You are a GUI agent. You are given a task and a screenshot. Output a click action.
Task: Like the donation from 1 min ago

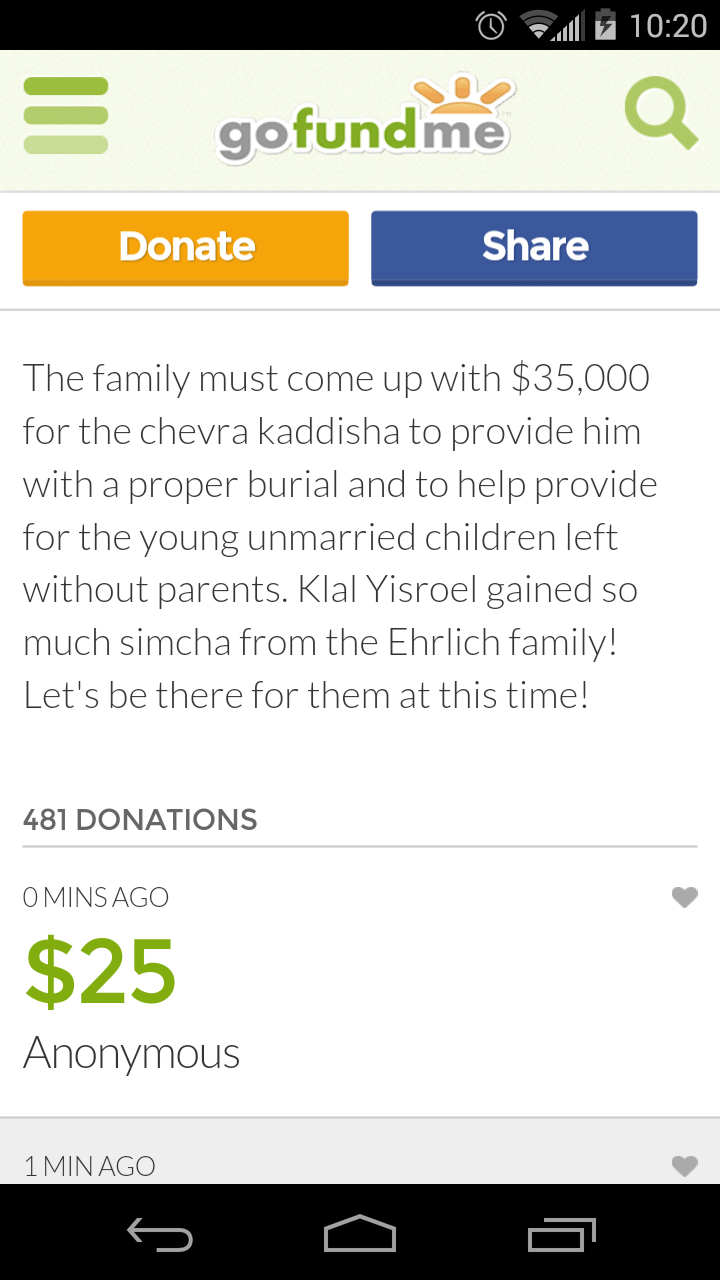click(684, 1165)
